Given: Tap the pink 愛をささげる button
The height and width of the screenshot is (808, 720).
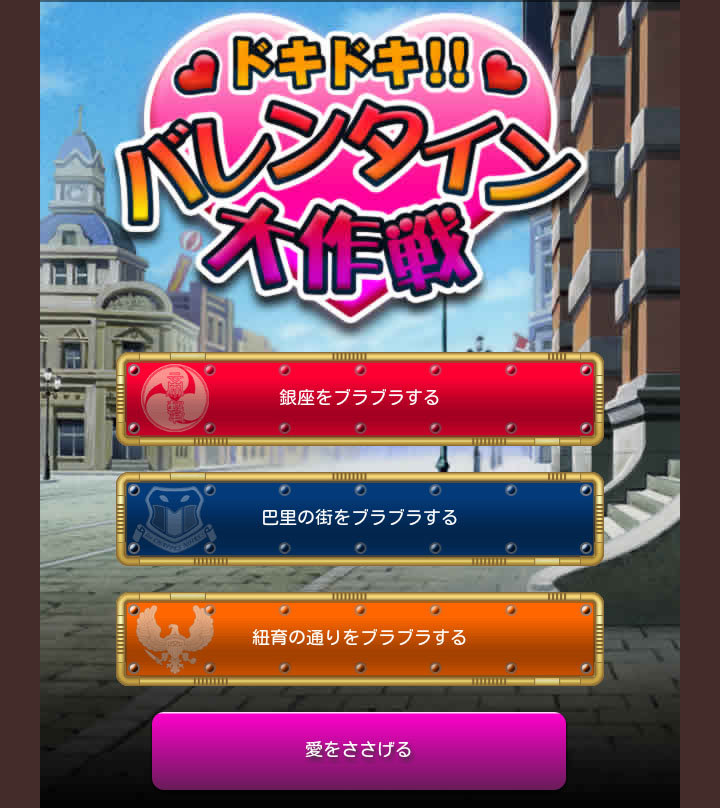Looking at the screenshot, I should coord(359,750).
